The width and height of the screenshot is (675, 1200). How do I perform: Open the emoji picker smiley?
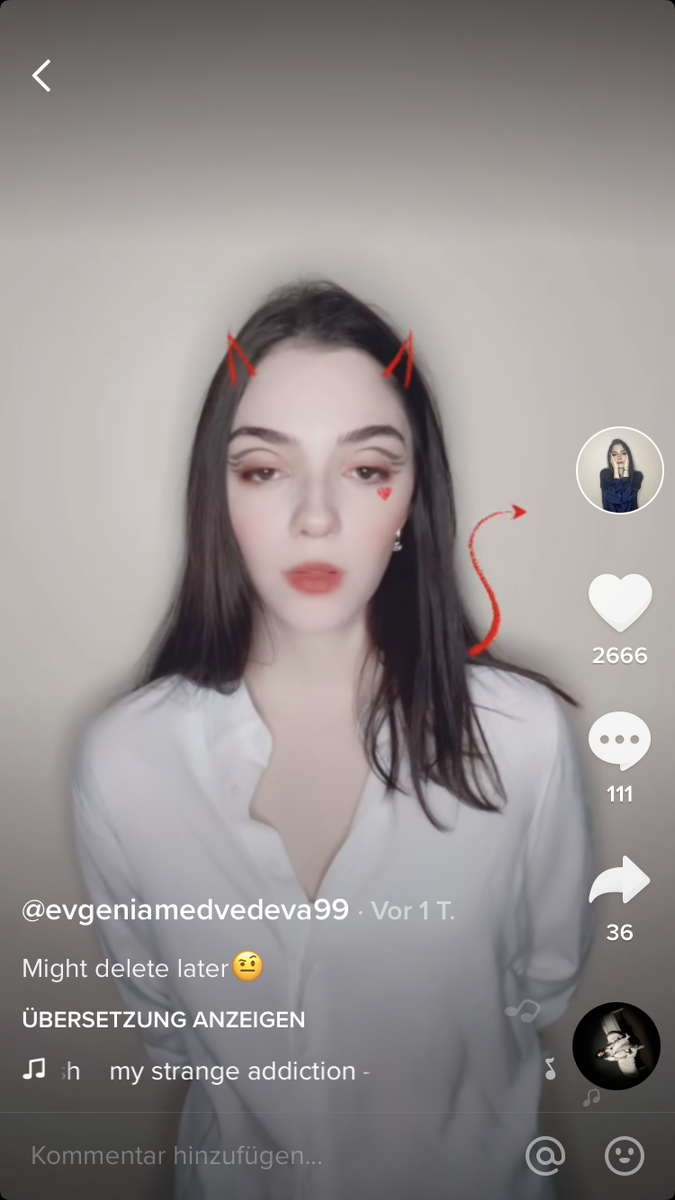click(625, 1156)
